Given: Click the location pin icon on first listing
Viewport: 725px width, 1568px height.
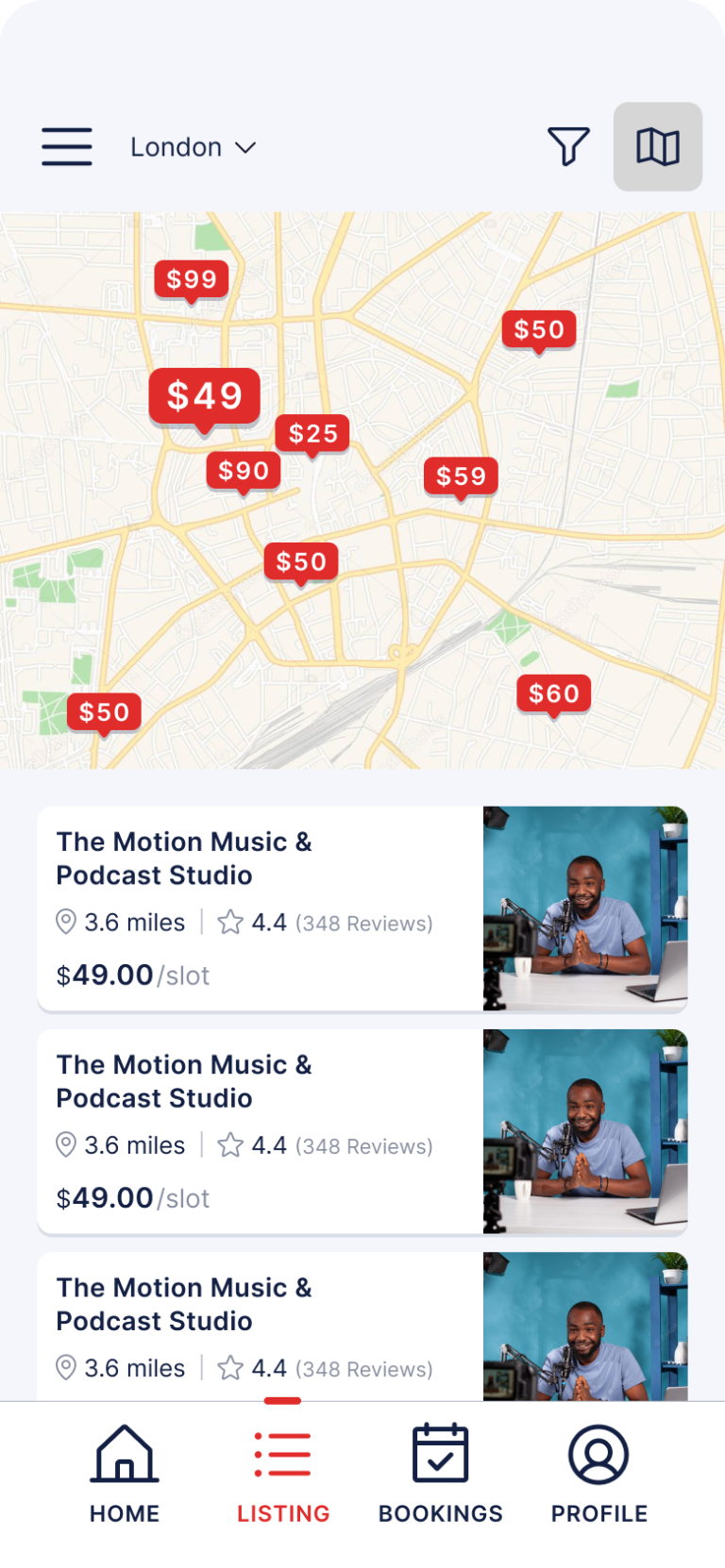Looking at the screenshot, I should point(65,922).
